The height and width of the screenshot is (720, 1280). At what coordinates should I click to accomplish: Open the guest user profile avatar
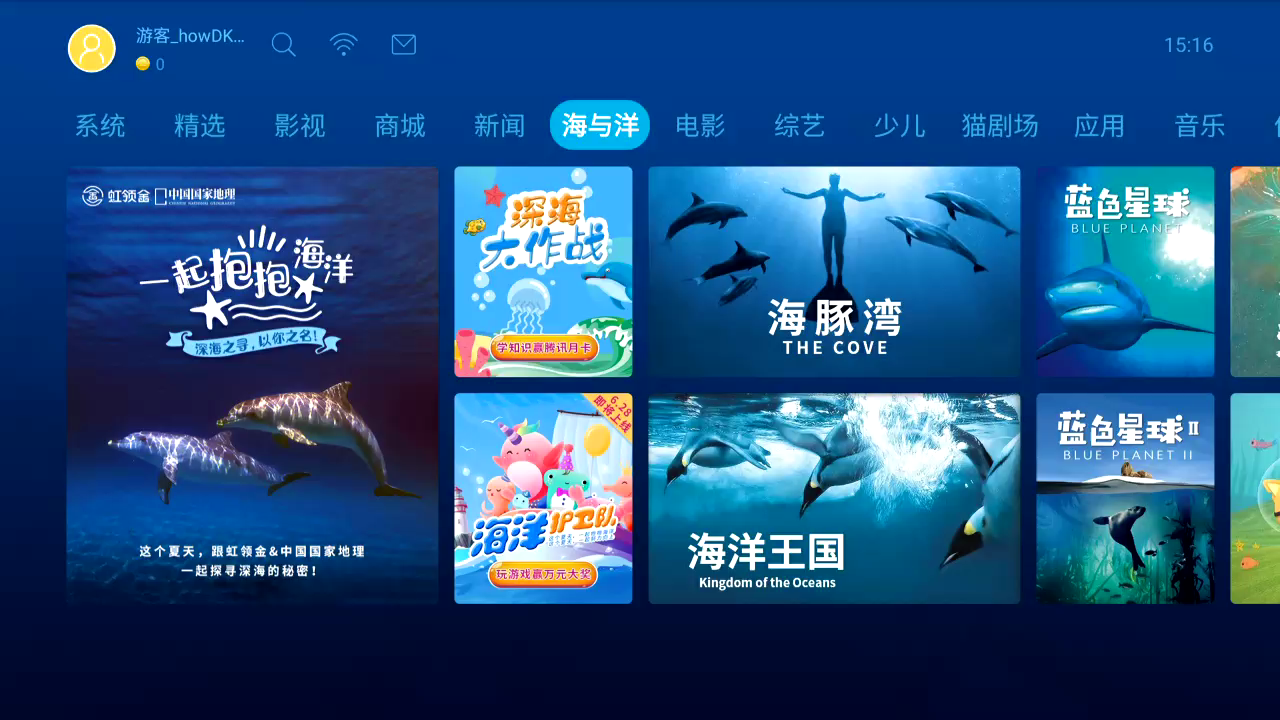pos(92,48)
